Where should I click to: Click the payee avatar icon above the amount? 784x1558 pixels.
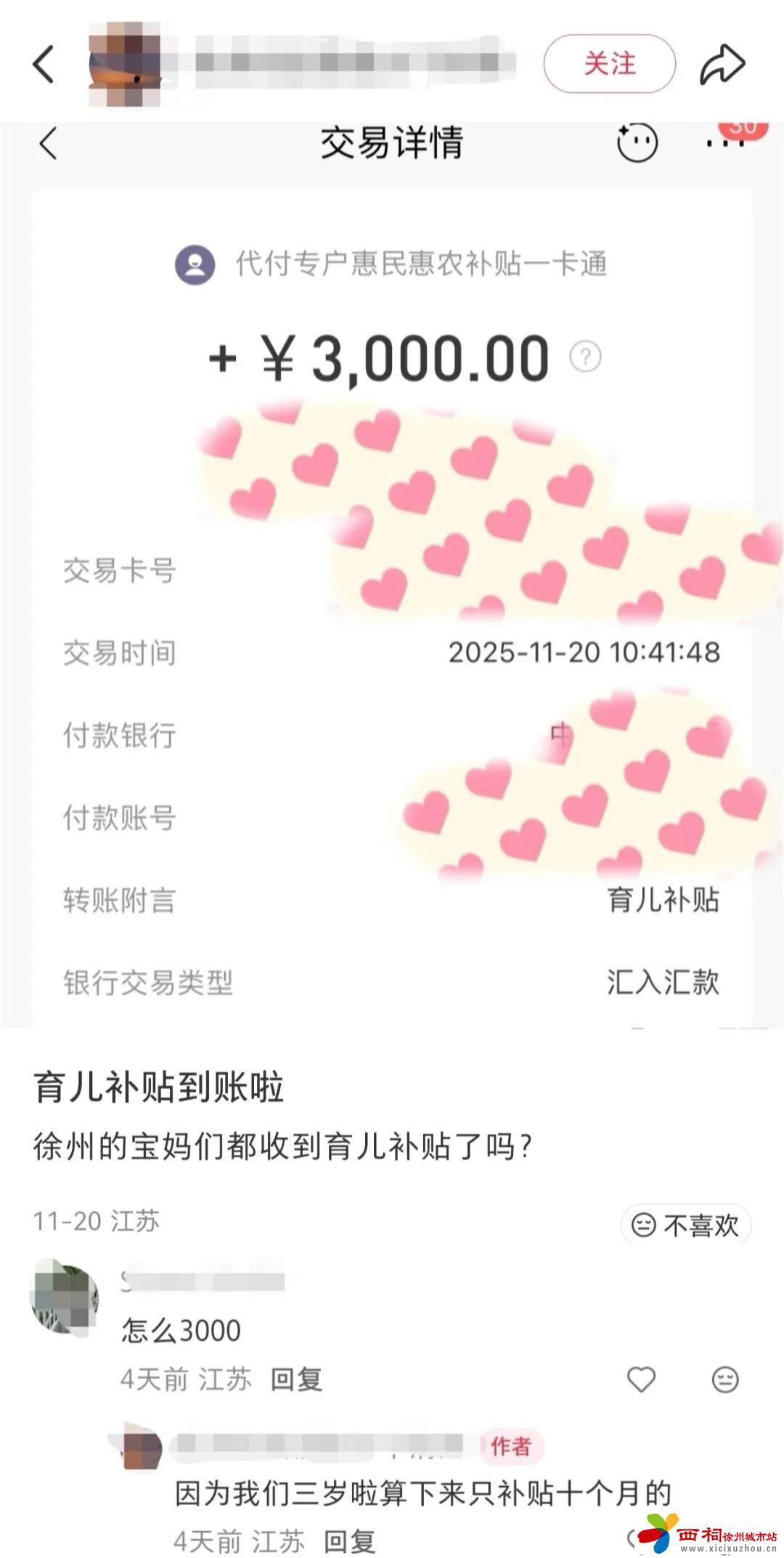click(x=195, y=265)
